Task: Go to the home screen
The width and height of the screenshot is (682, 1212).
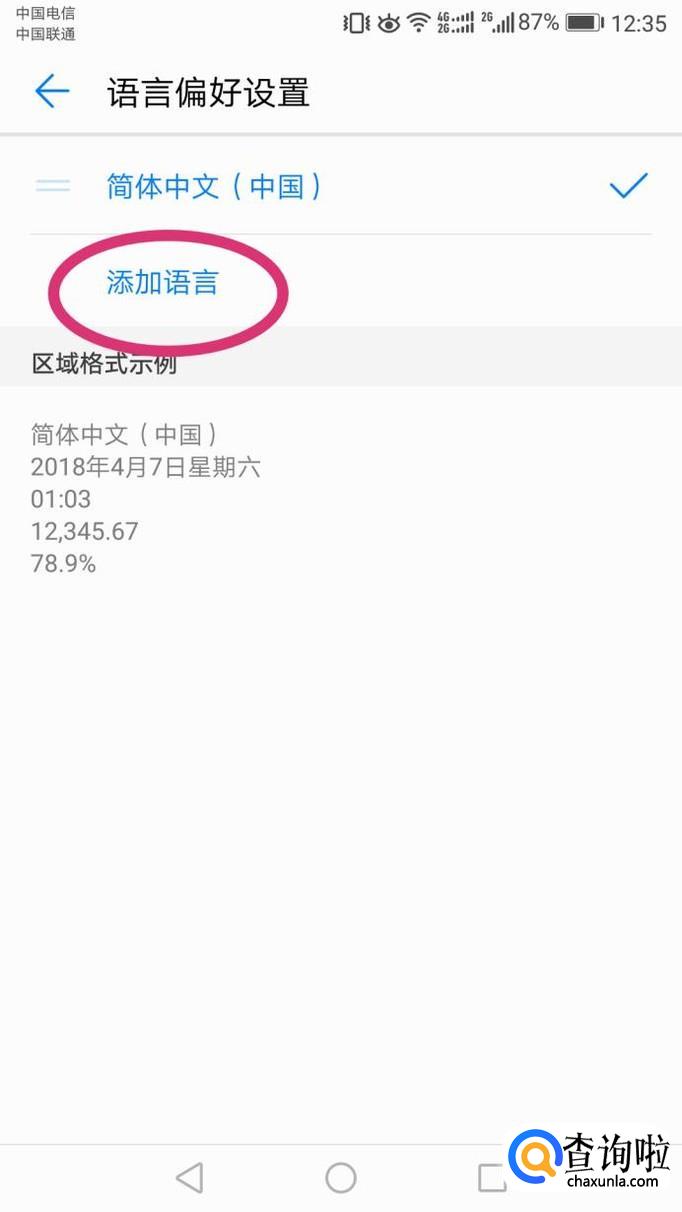Action: 341,1178
